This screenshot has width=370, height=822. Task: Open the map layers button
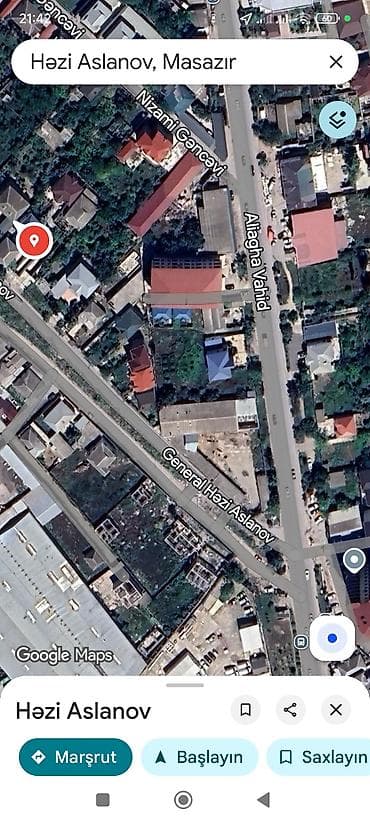coord(338,120)
